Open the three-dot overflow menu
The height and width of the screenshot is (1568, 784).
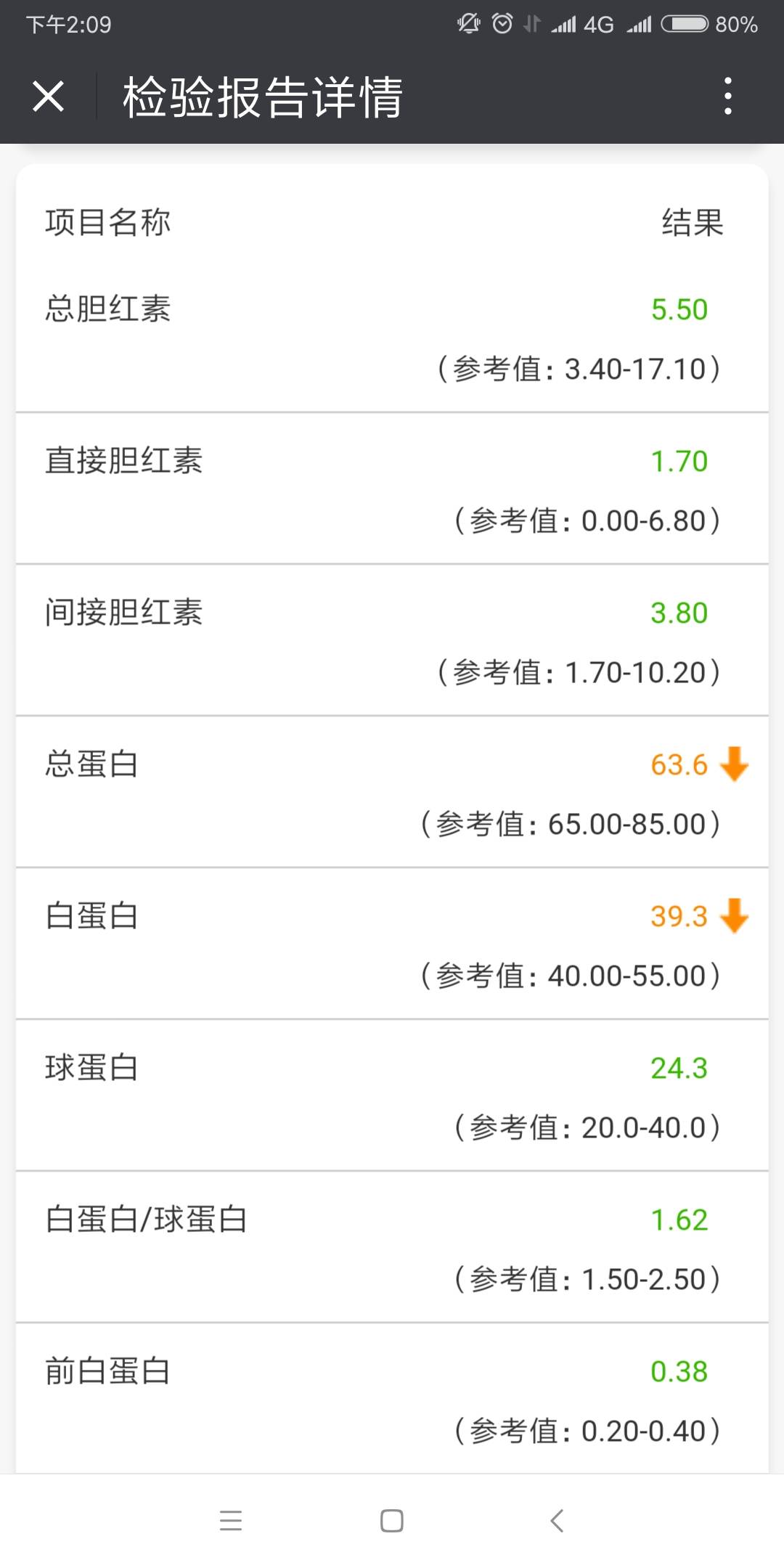(729, 98)
